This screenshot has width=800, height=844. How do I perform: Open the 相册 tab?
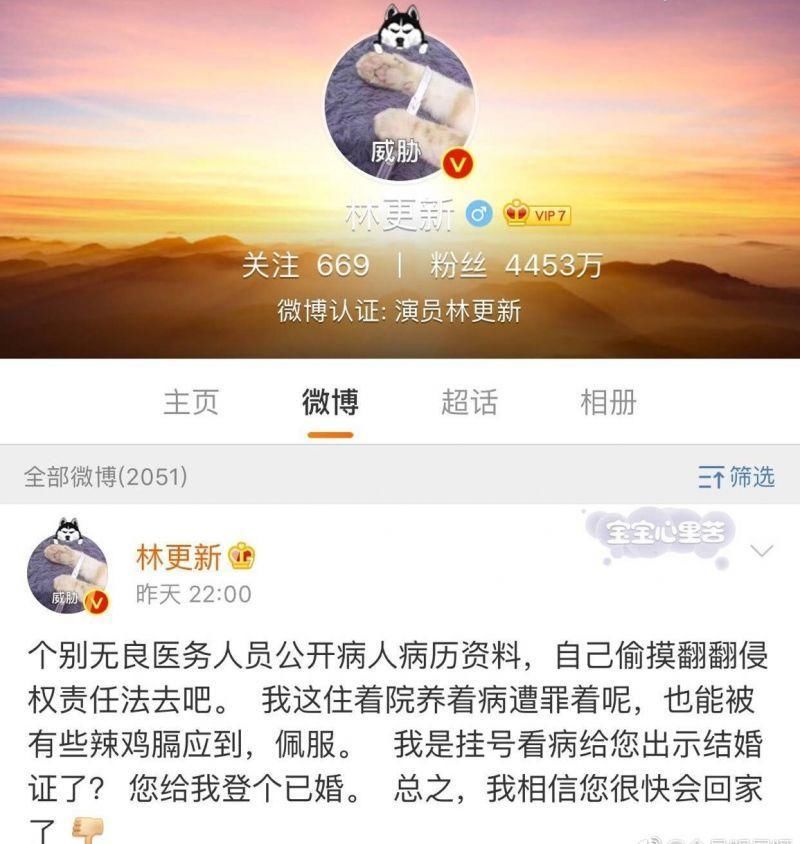[x=612, y=399]
